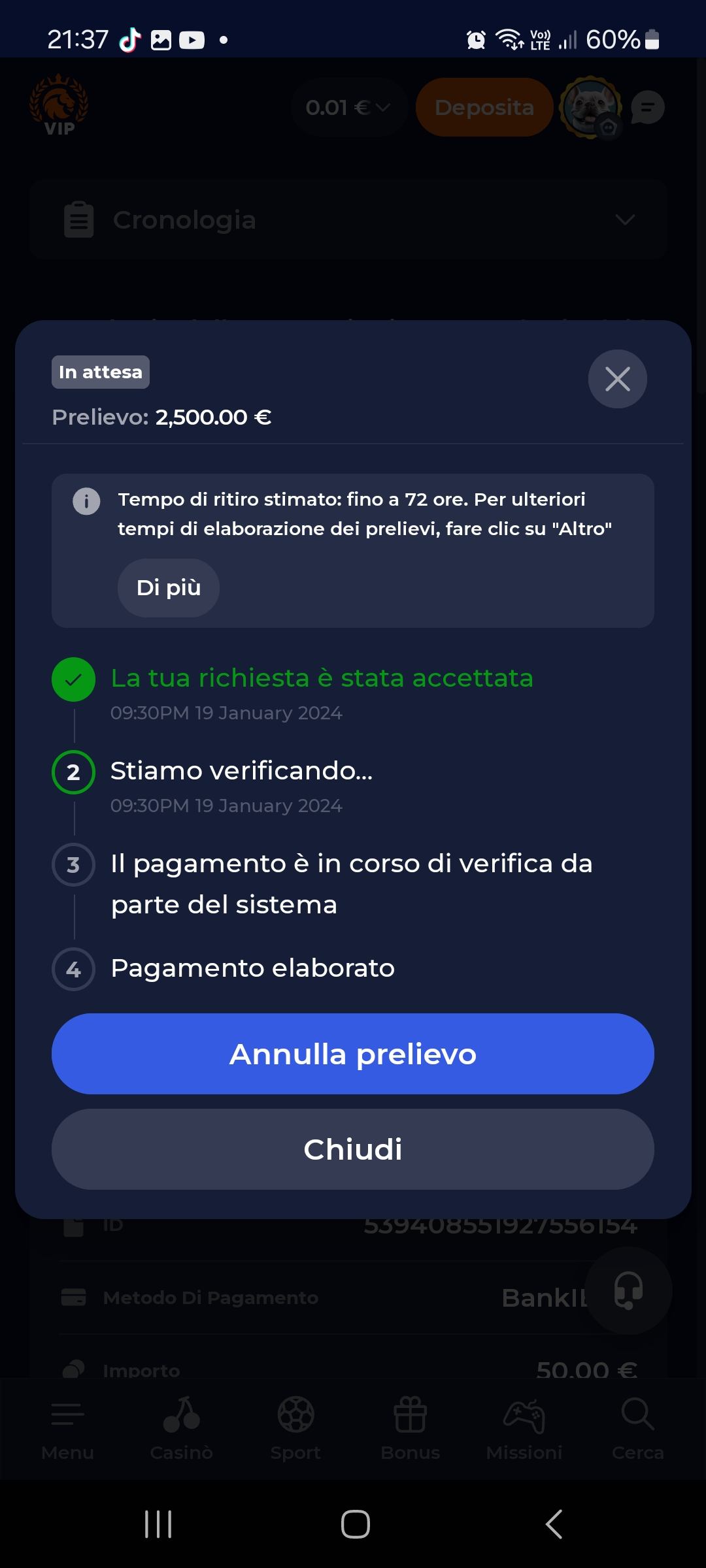The height and width of the screenshot is (1568, 706).
Task: Tap the info icon in the withdrawal notice
Action: (x=86, y=502)
